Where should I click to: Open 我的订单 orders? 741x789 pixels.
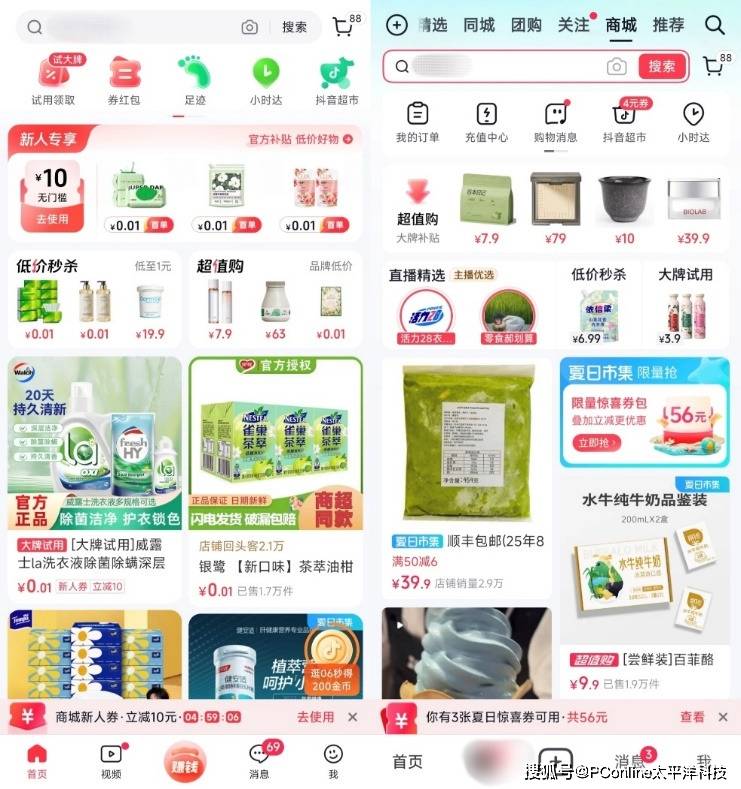(417, 122)
